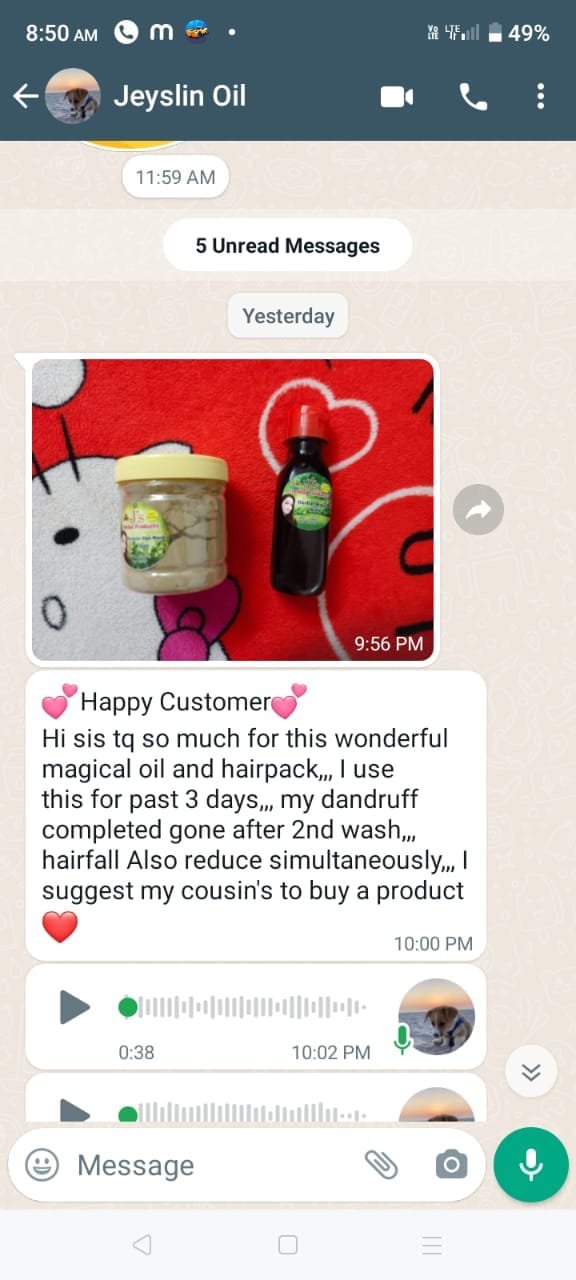This screenshot has width=576, height=1280.
Task: Forward the product photo
Action: coord(478,510)
